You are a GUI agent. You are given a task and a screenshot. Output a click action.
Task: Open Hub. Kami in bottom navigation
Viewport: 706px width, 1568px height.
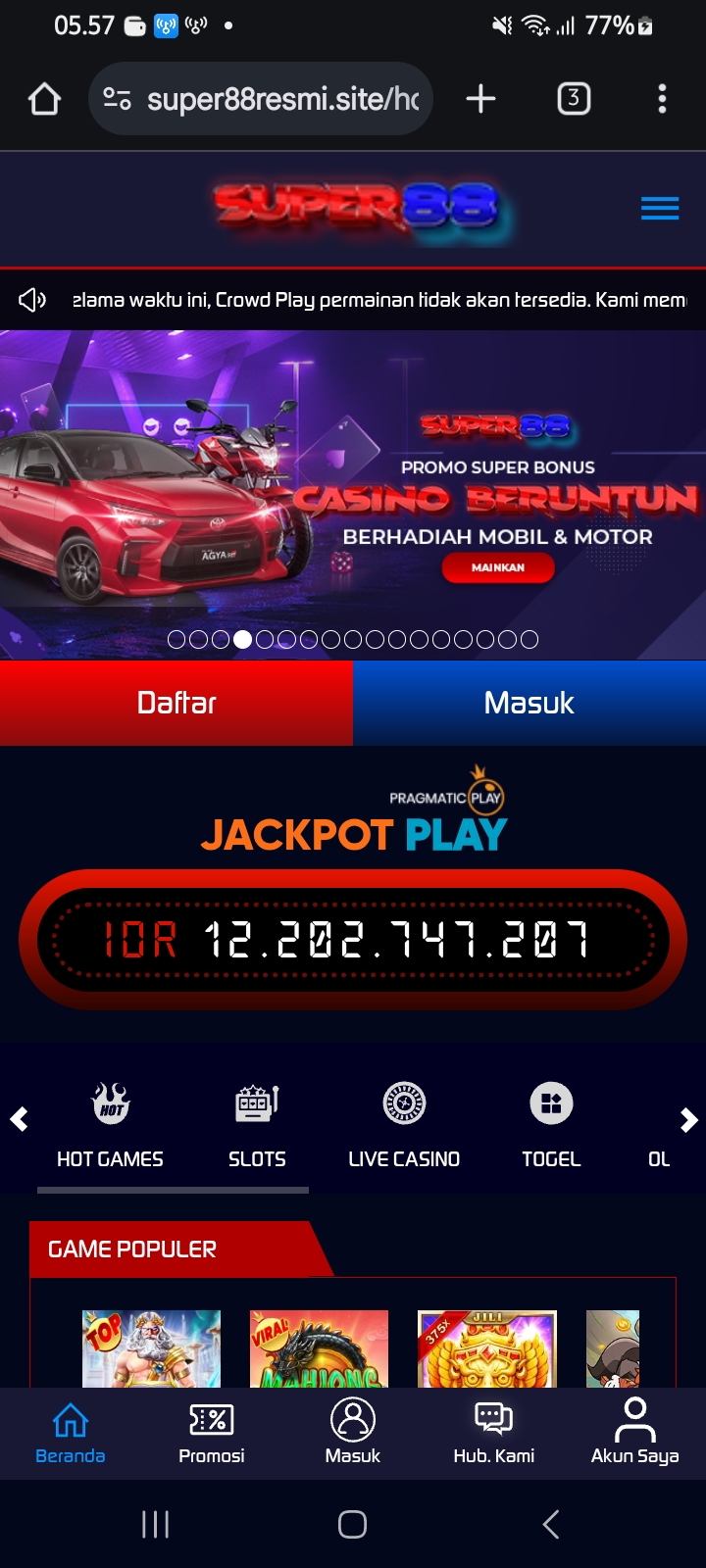493,1433
